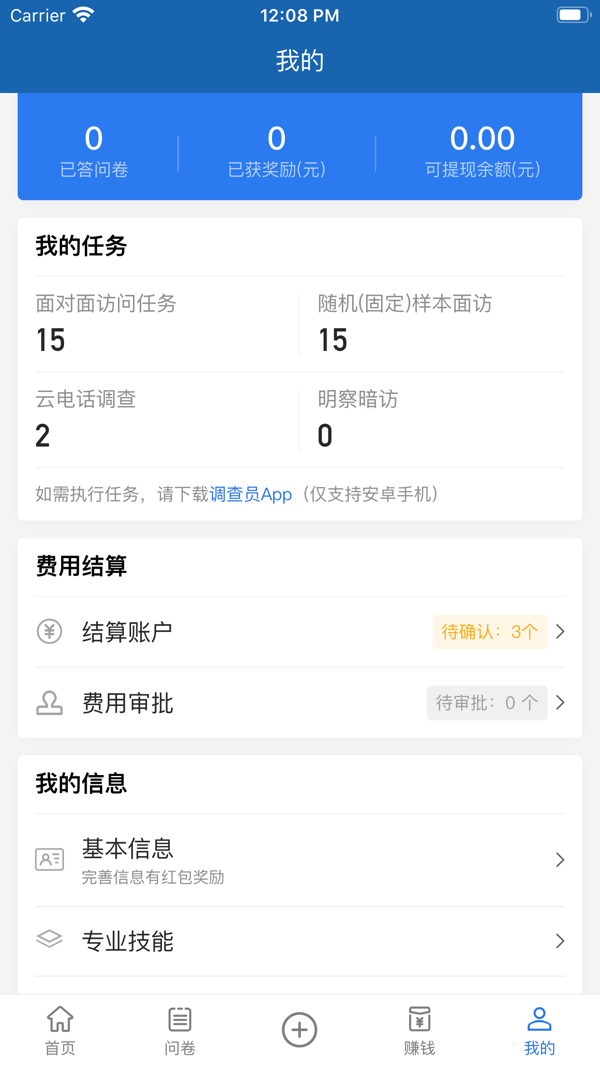Select the 我的 tab
This screenshot has width=600, height=1067.
pos(539,1031)
